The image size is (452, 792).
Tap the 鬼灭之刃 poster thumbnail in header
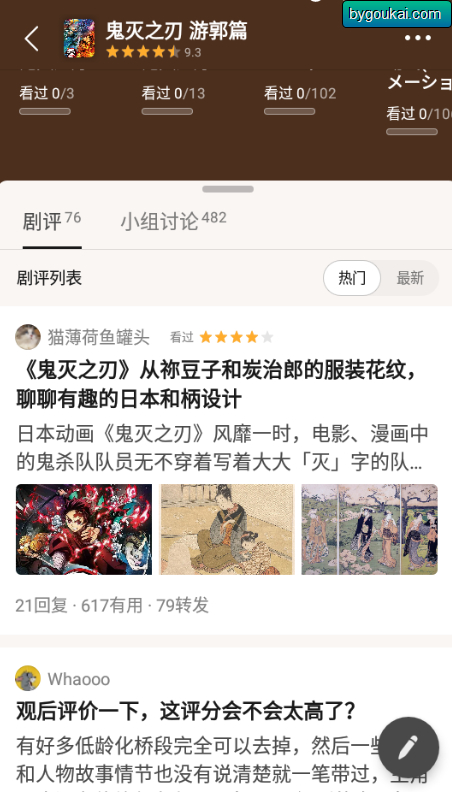pos(79,38)
